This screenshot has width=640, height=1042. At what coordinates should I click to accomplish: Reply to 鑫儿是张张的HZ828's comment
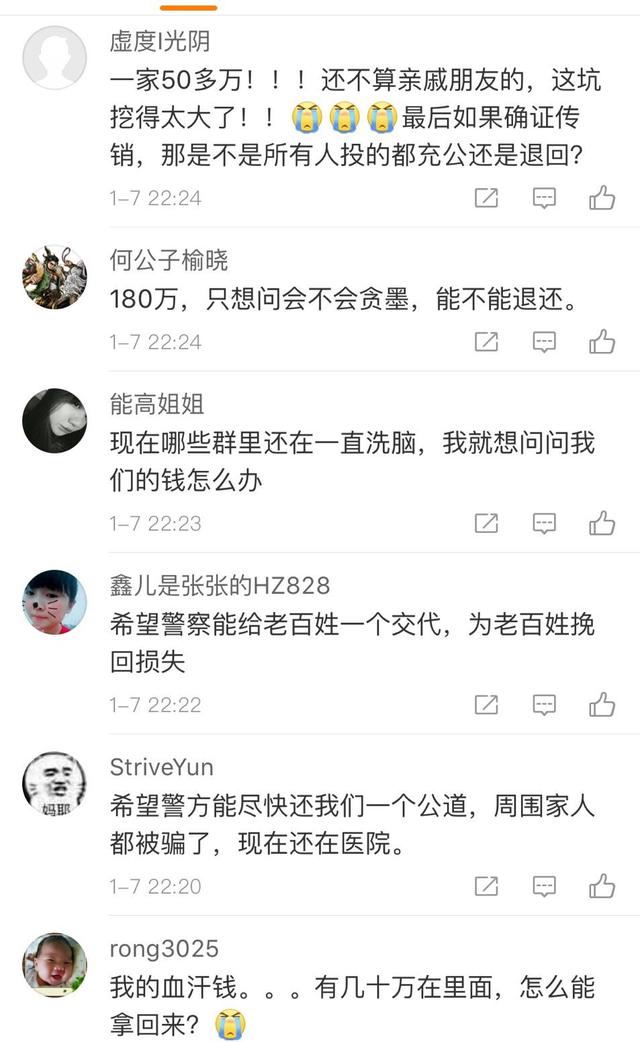tap(544, 705)
